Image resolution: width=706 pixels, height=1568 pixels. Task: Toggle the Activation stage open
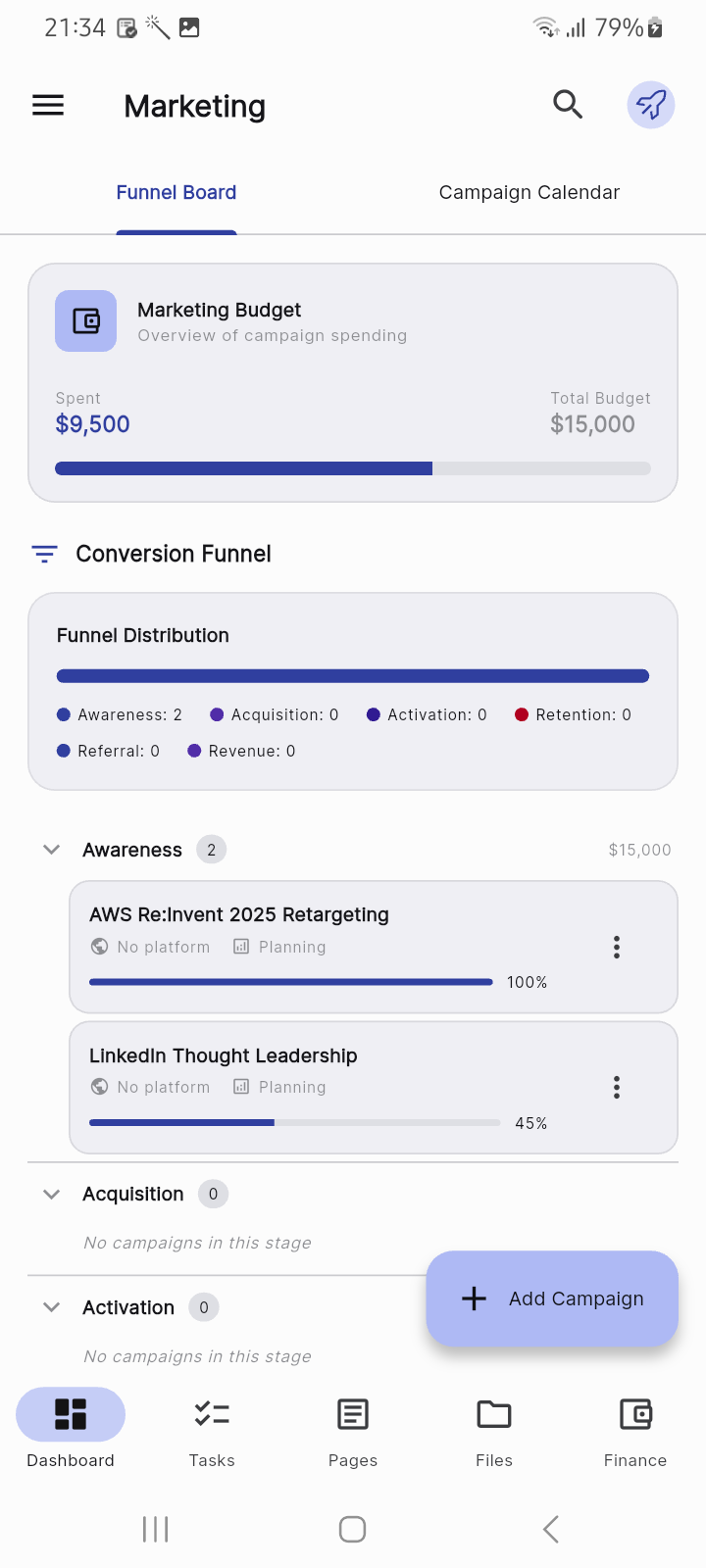[x=51, y=1306]
